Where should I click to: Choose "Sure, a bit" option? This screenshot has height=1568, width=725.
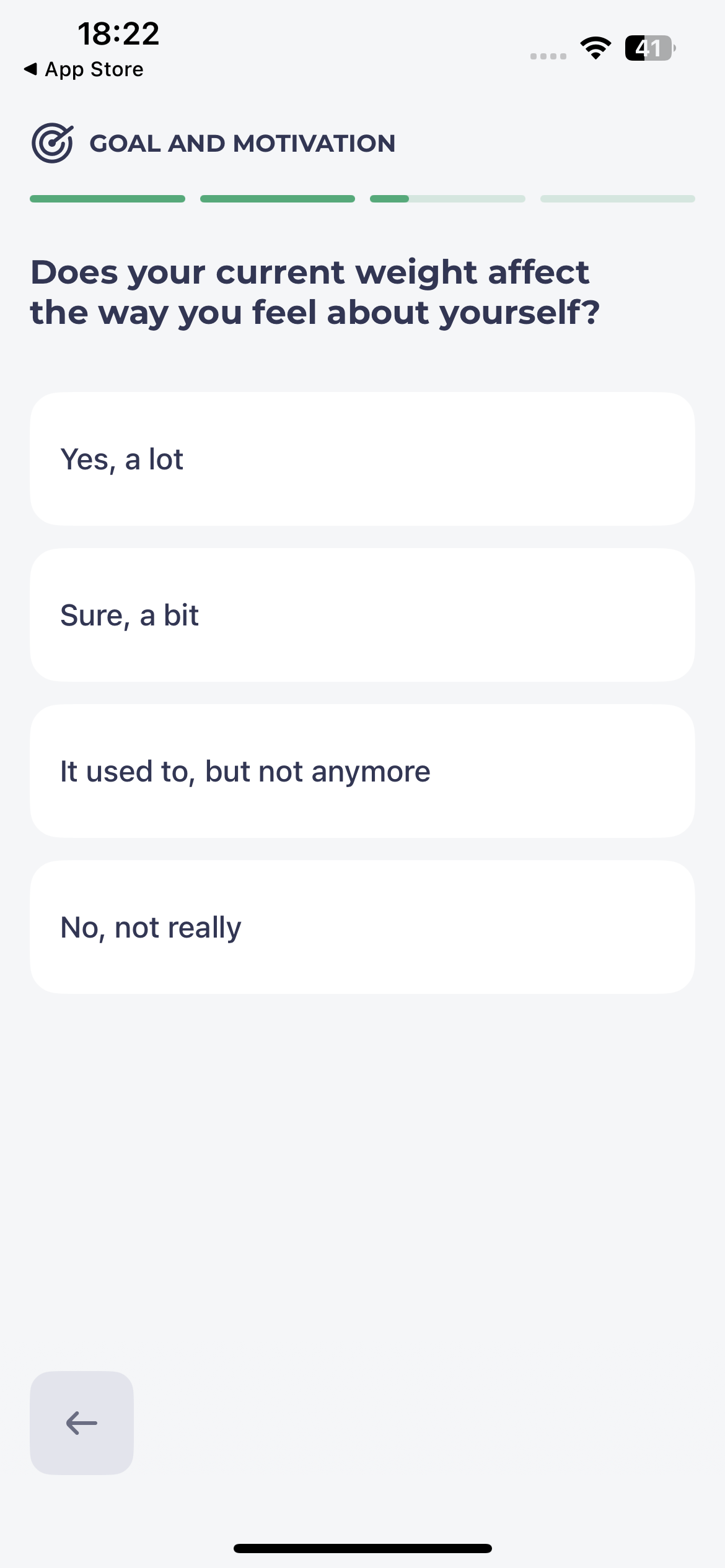tap(362, 615)
